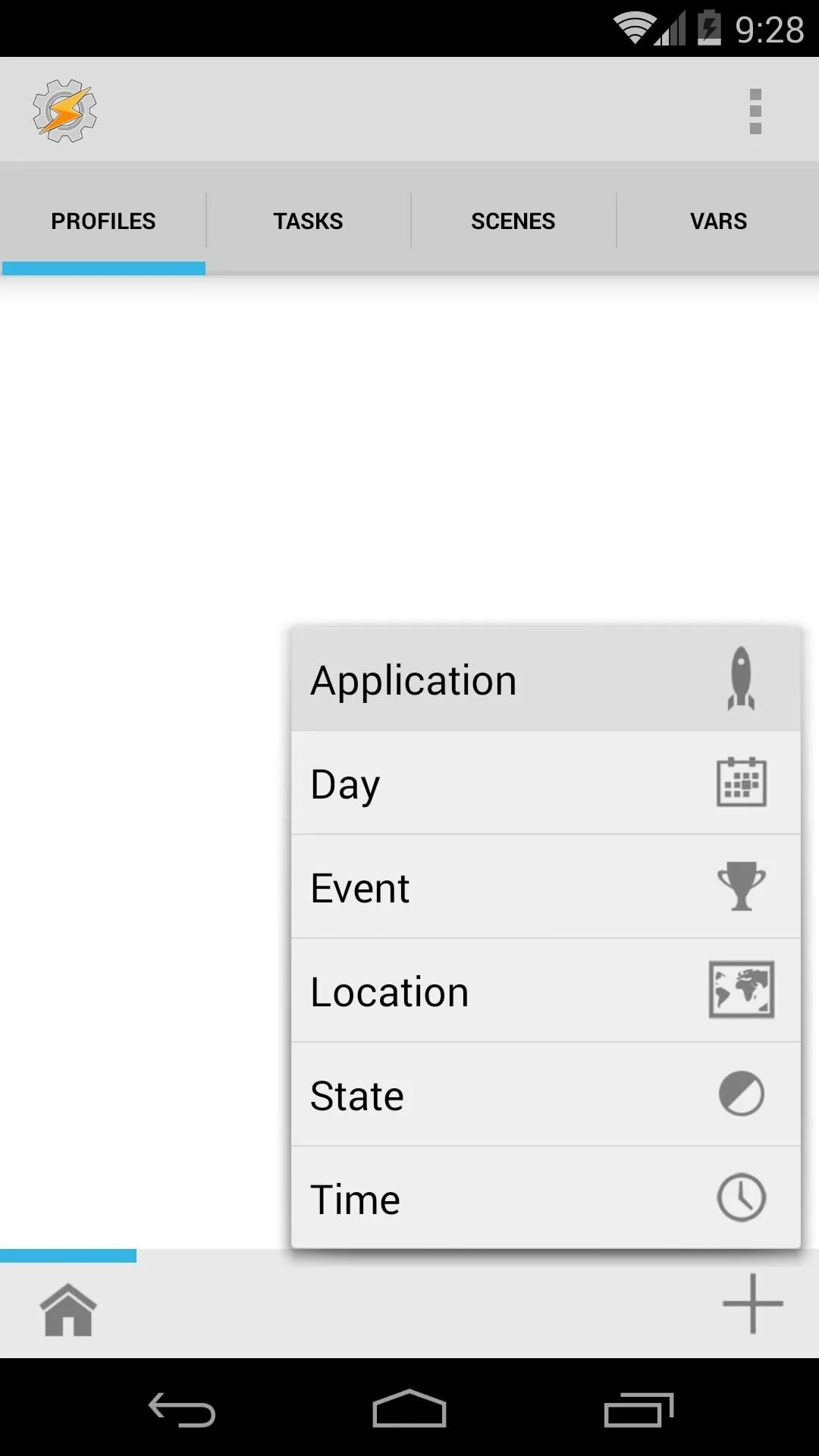Open the overflow menu

click(755, 111)
